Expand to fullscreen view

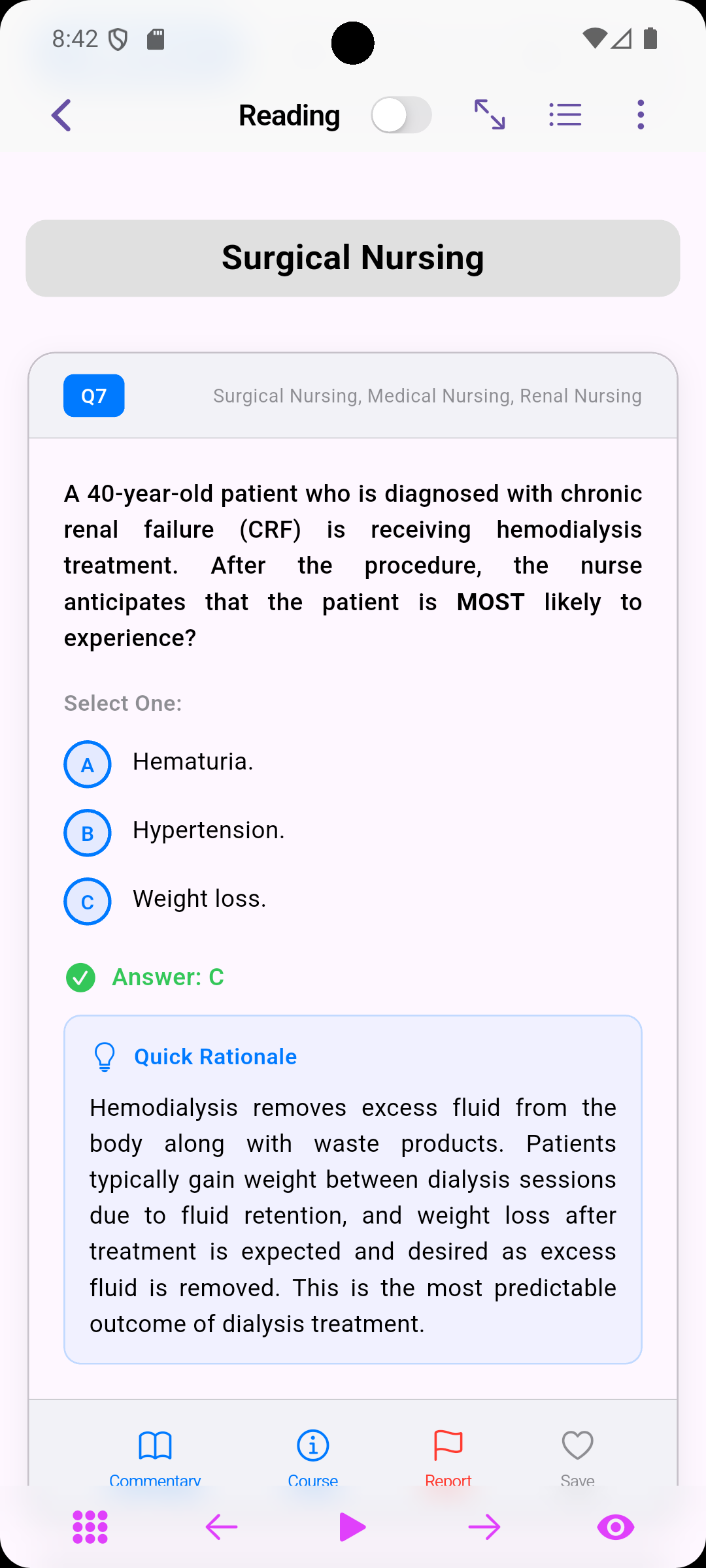coord(490,115)
